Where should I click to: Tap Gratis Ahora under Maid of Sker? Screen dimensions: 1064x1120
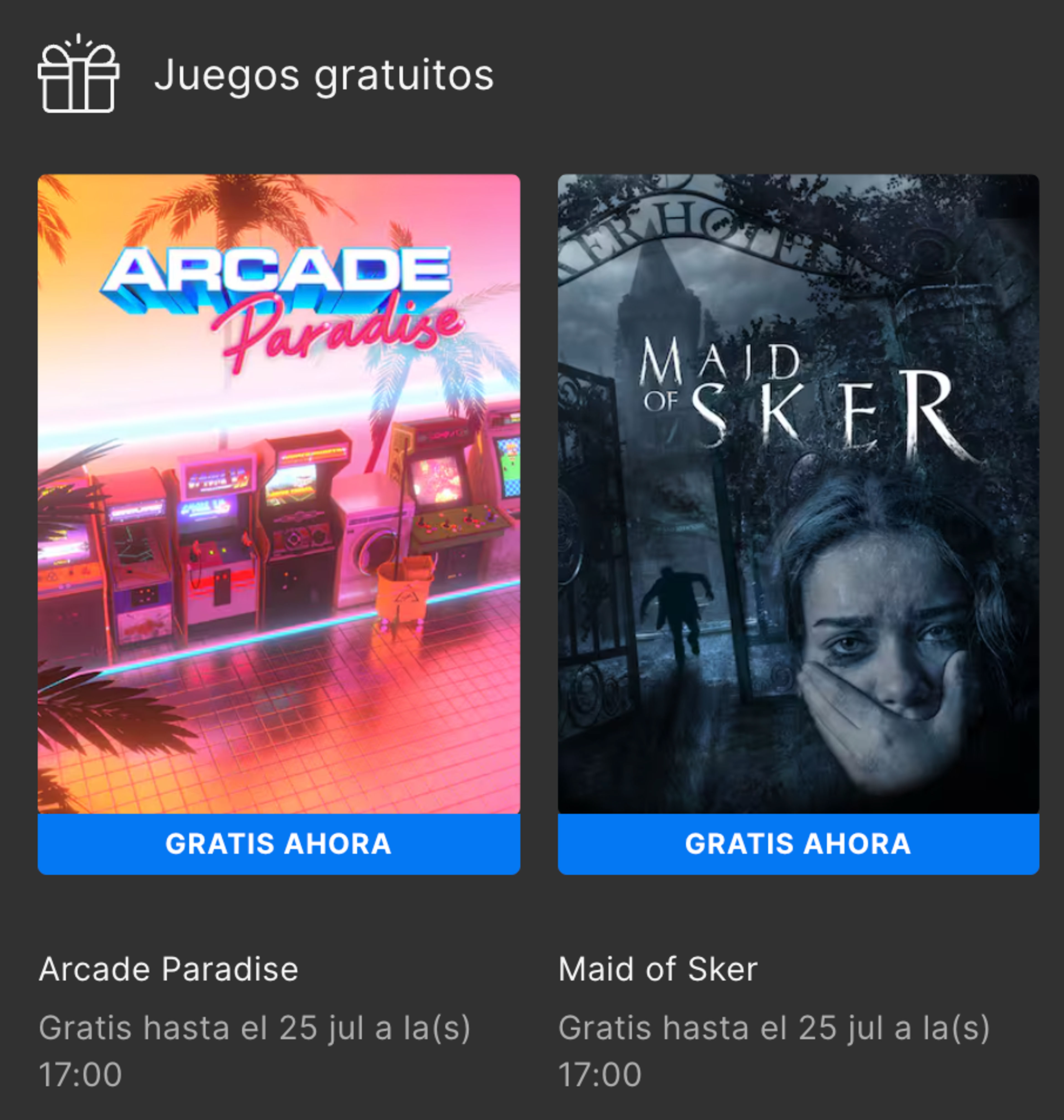798,844
